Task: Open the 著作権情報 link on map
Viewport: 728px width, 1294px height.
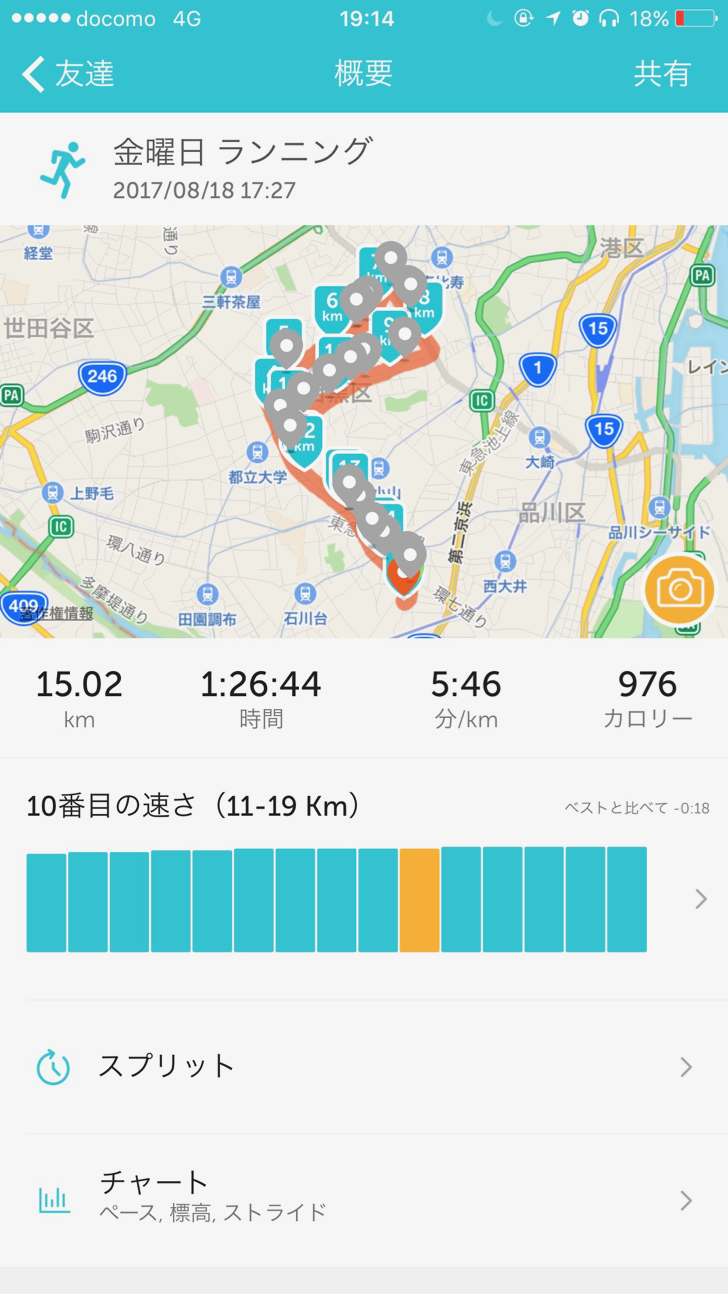Action: coord(55,613)
